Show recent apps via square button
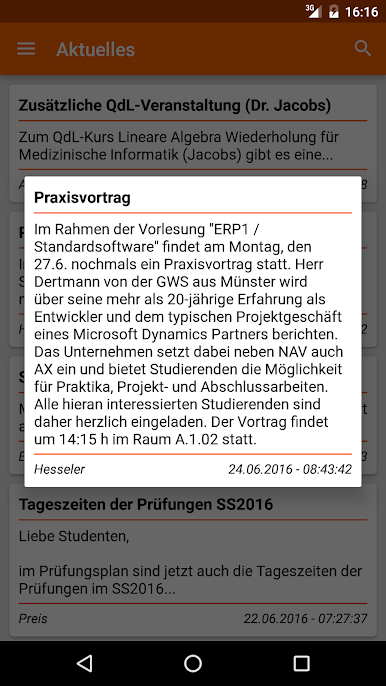 [x=301, y=663]
